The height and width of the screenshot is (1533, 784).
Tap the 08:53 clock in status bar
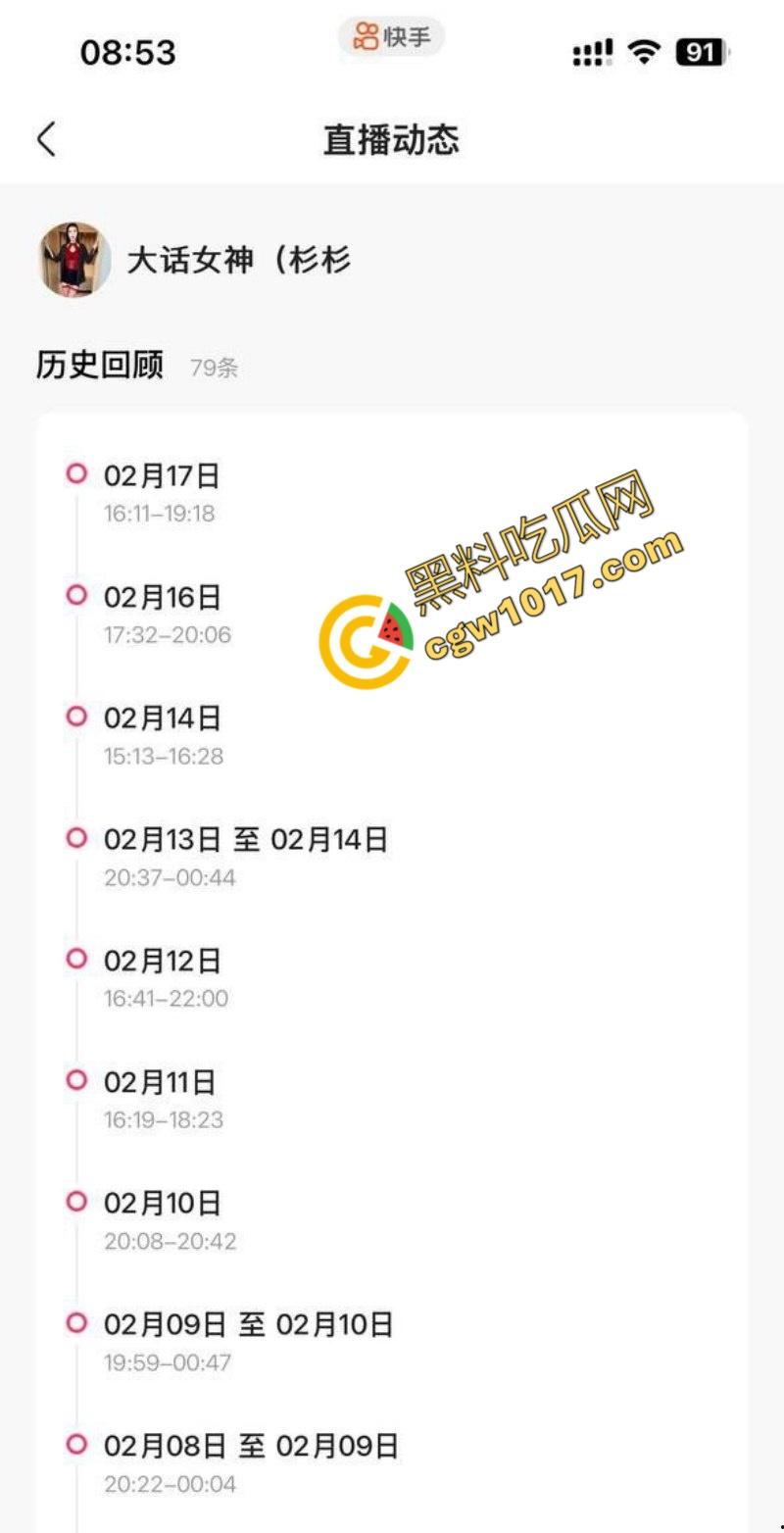tap(128, 53)
